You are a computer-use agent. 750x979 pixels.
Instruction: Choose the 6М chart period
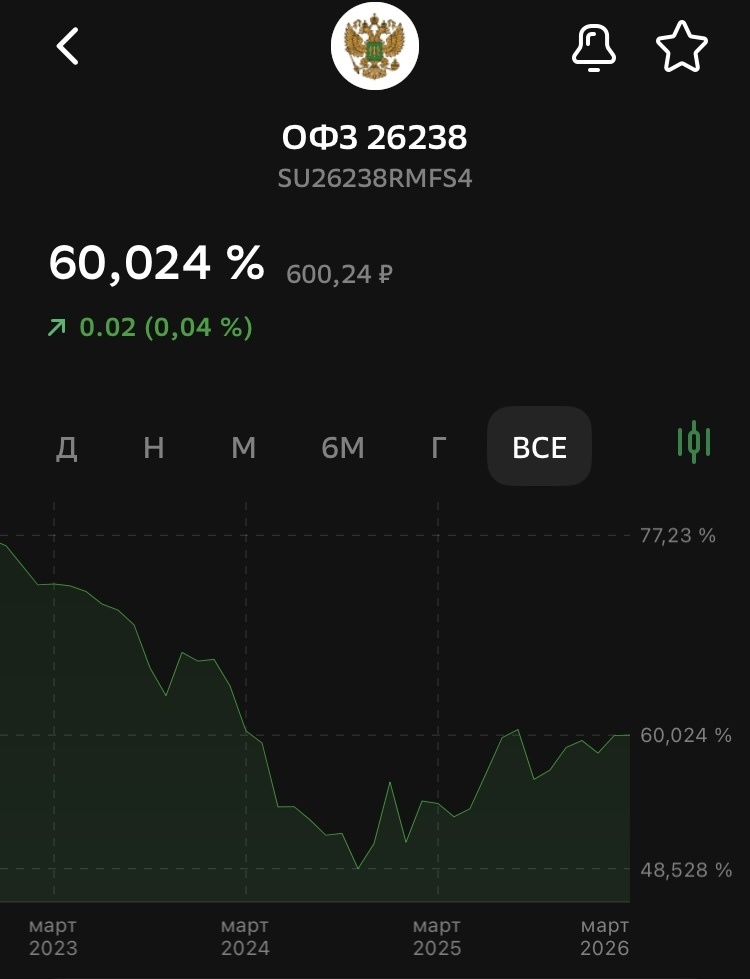click(x=343, y=447)
